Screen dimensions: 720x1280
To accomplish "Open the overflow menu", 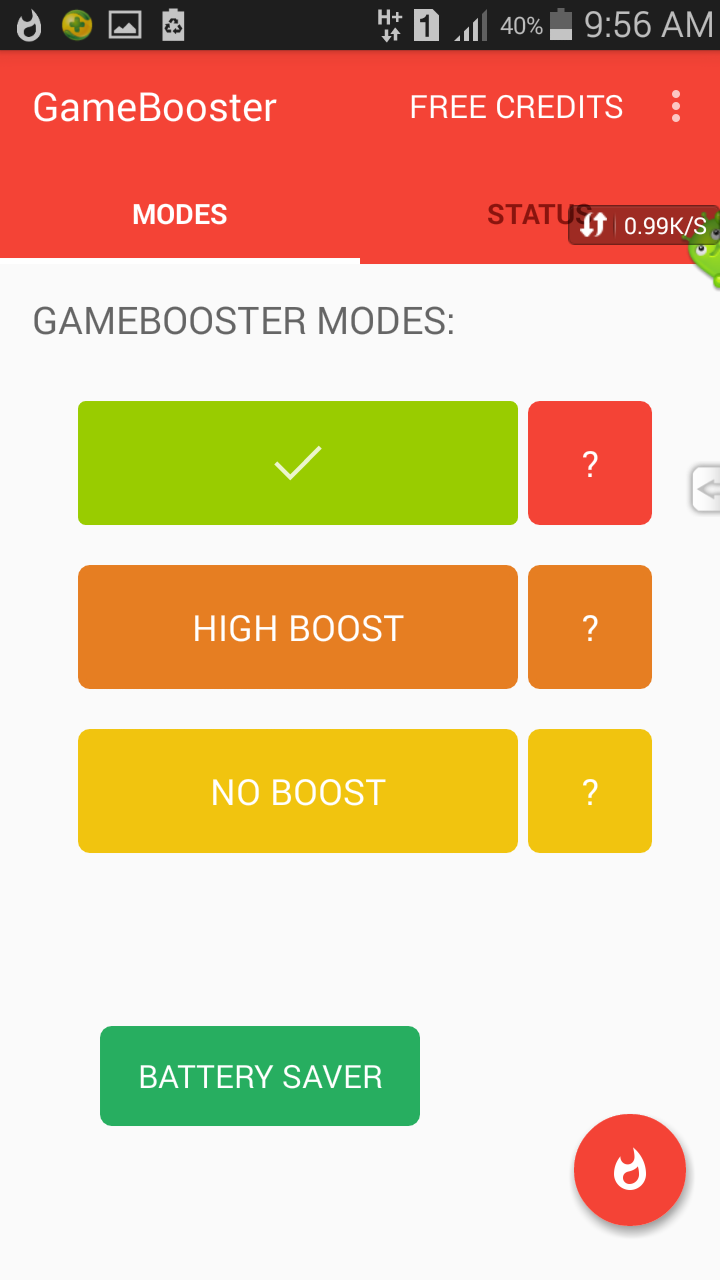I will click(676, 107).
